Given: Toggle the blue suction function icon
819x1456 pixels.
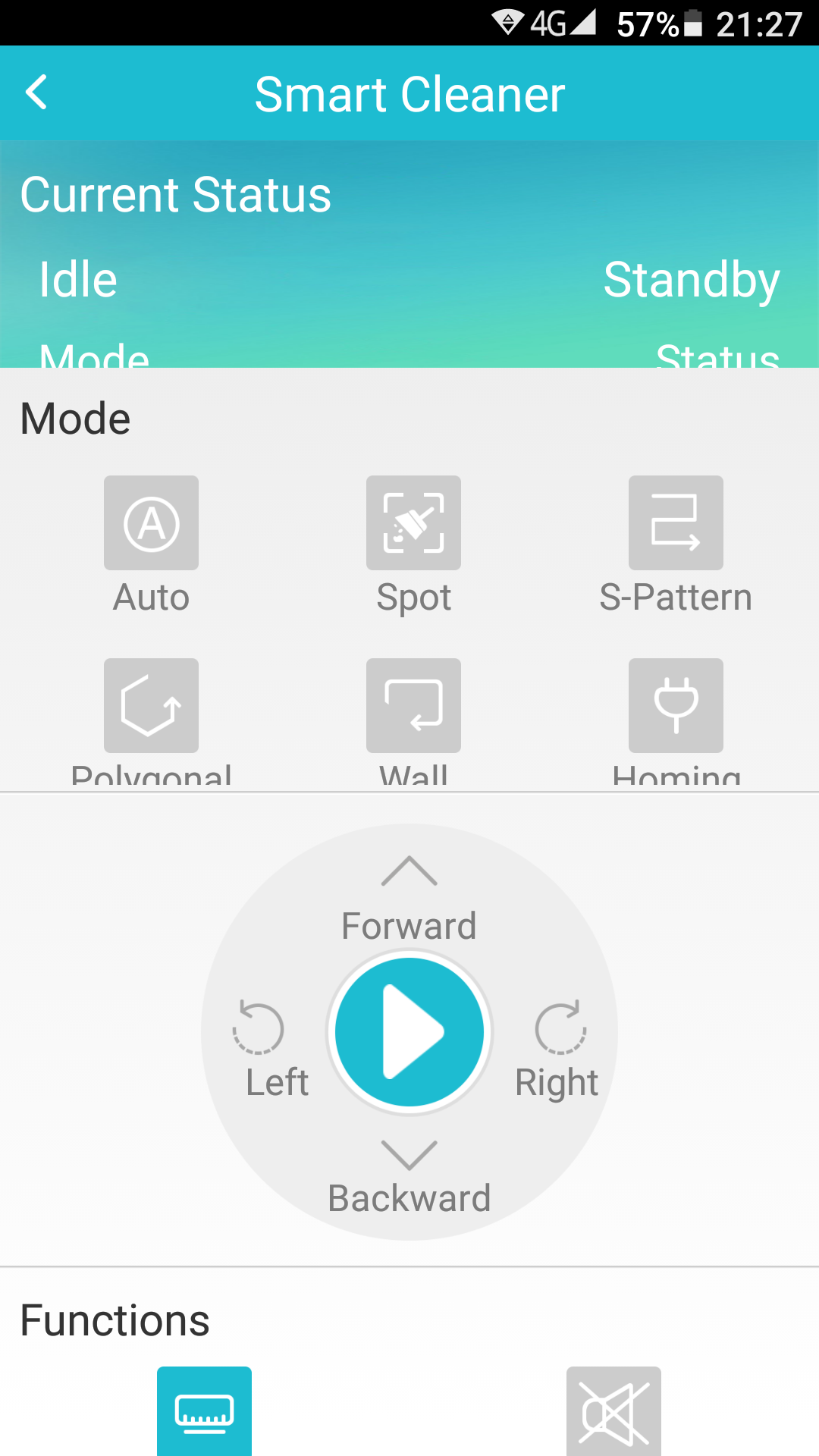Looking at the screenshot, I should pos(204,1411).
